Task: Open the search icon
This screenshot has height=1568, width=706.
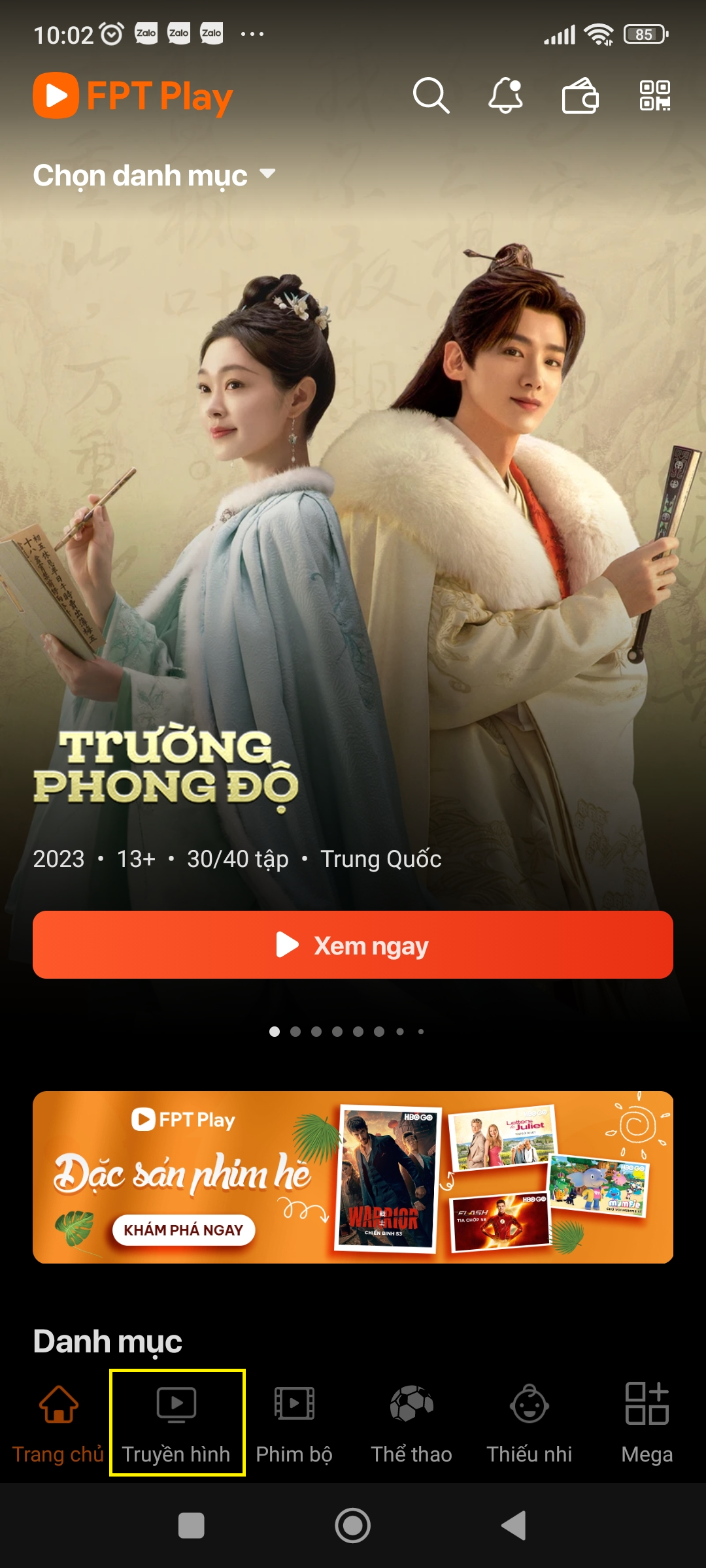Action: click(431, 96)
